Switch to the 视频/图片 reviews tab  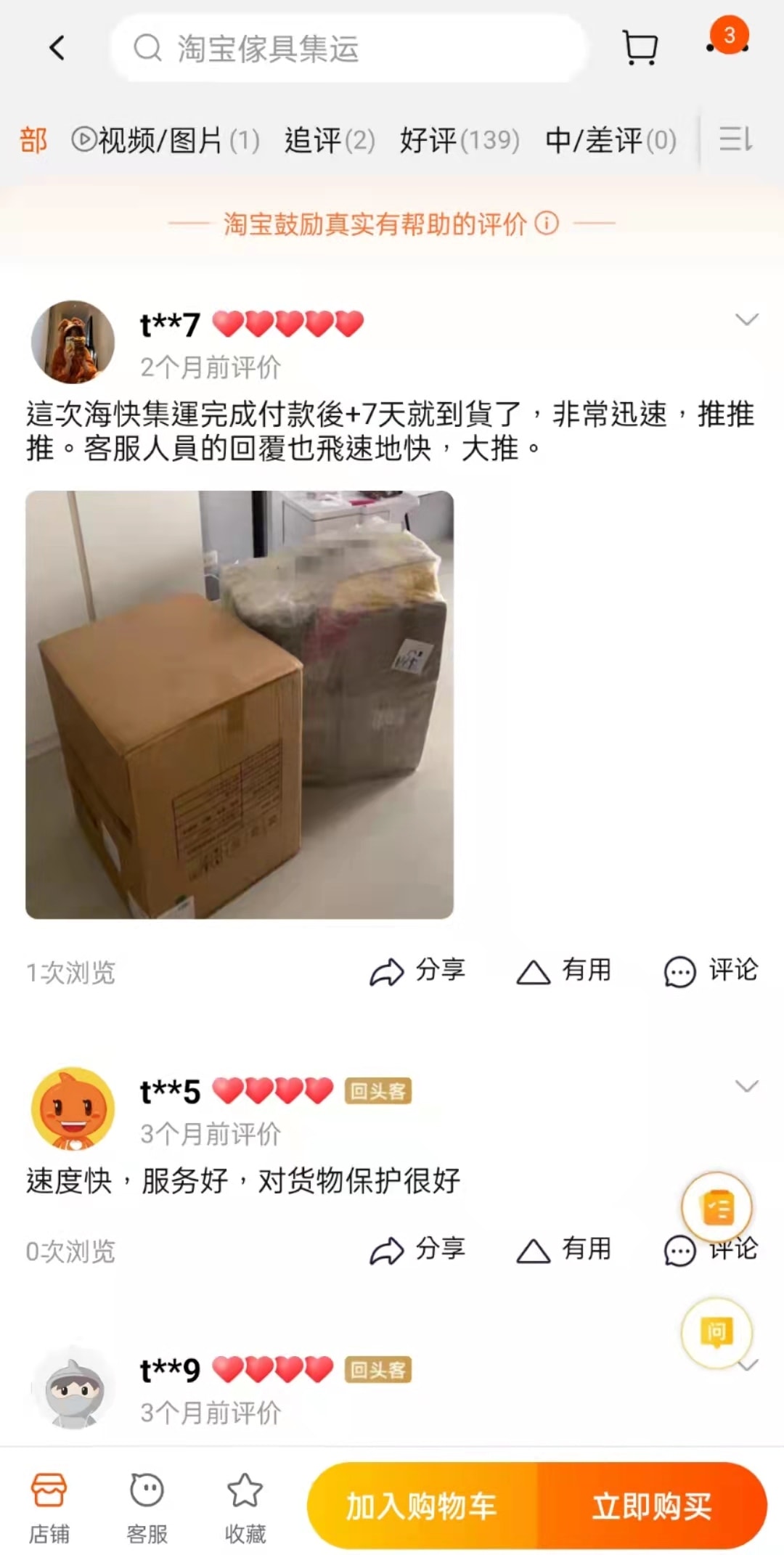pos(166,139)
